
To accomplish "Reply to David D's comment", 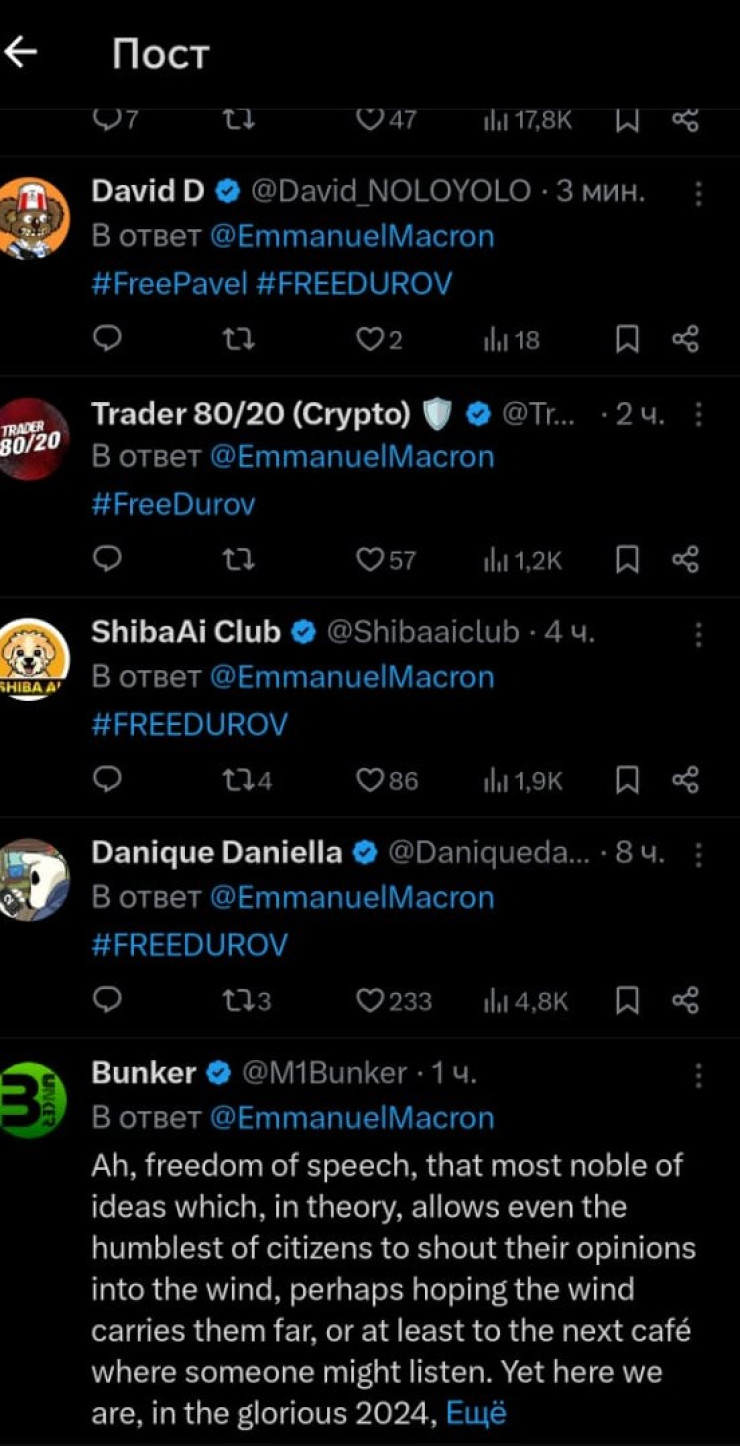I will click(x=107, y=341).
